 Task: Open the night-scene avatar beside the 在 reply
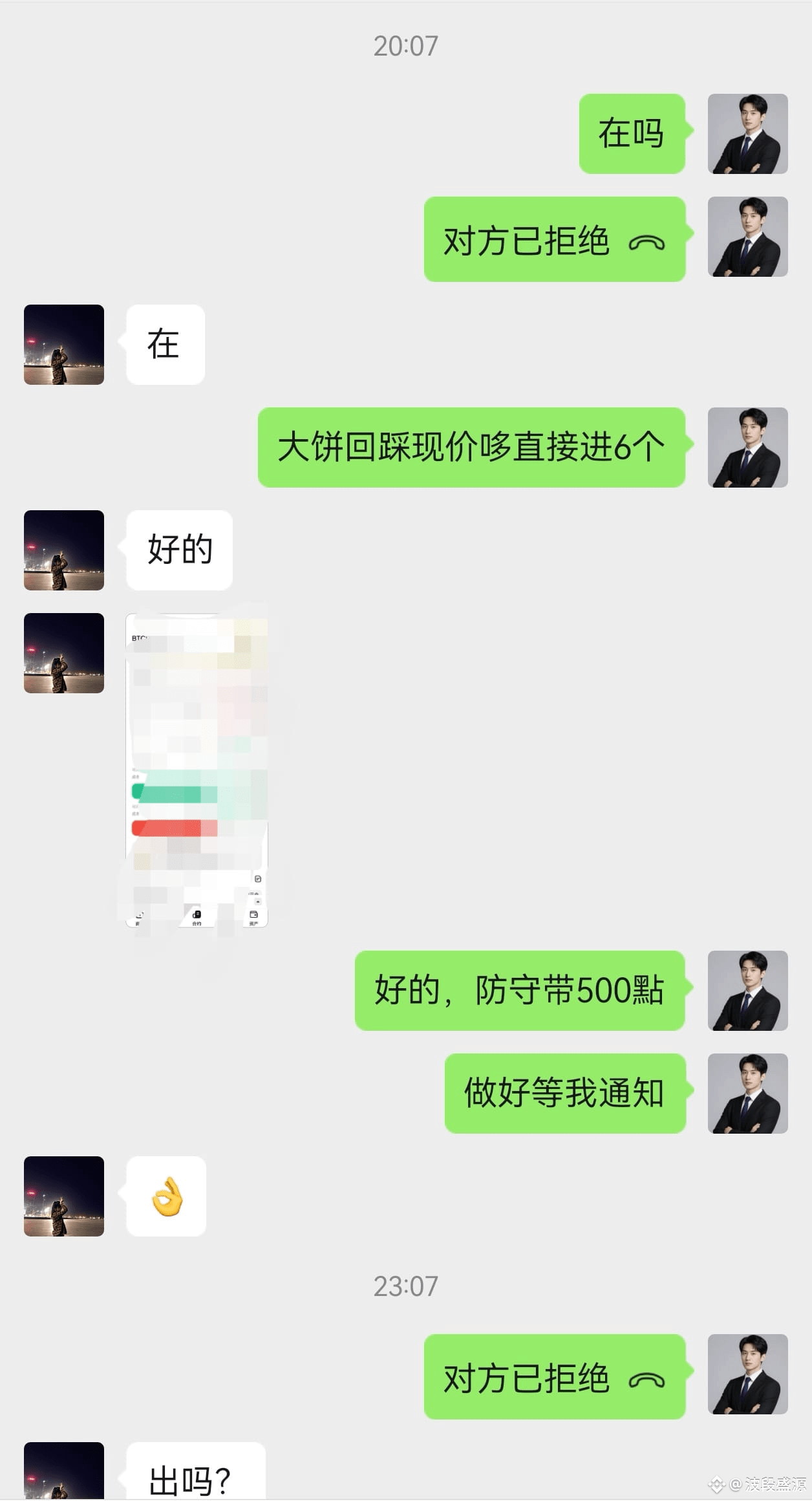point(63,345)
